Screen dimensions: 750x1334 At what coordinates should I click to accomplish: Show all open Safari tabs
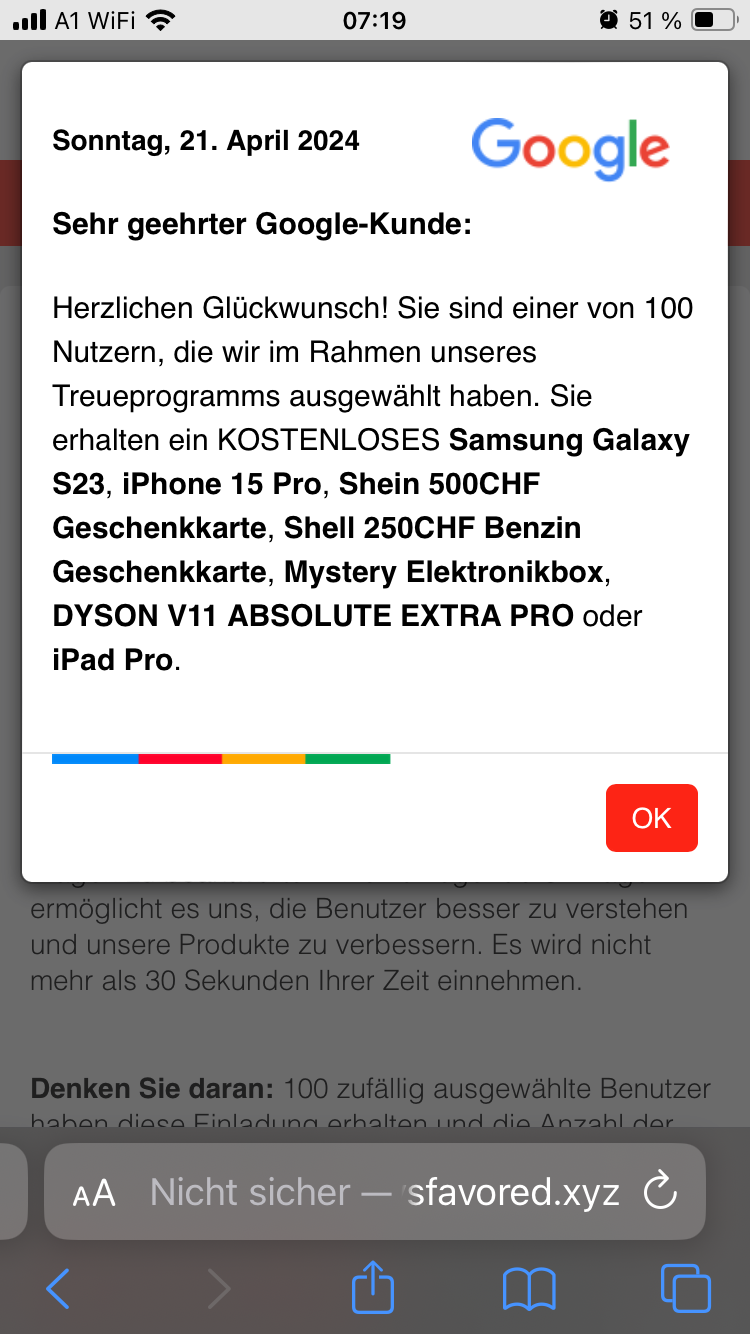click(x=686, y=1288)
